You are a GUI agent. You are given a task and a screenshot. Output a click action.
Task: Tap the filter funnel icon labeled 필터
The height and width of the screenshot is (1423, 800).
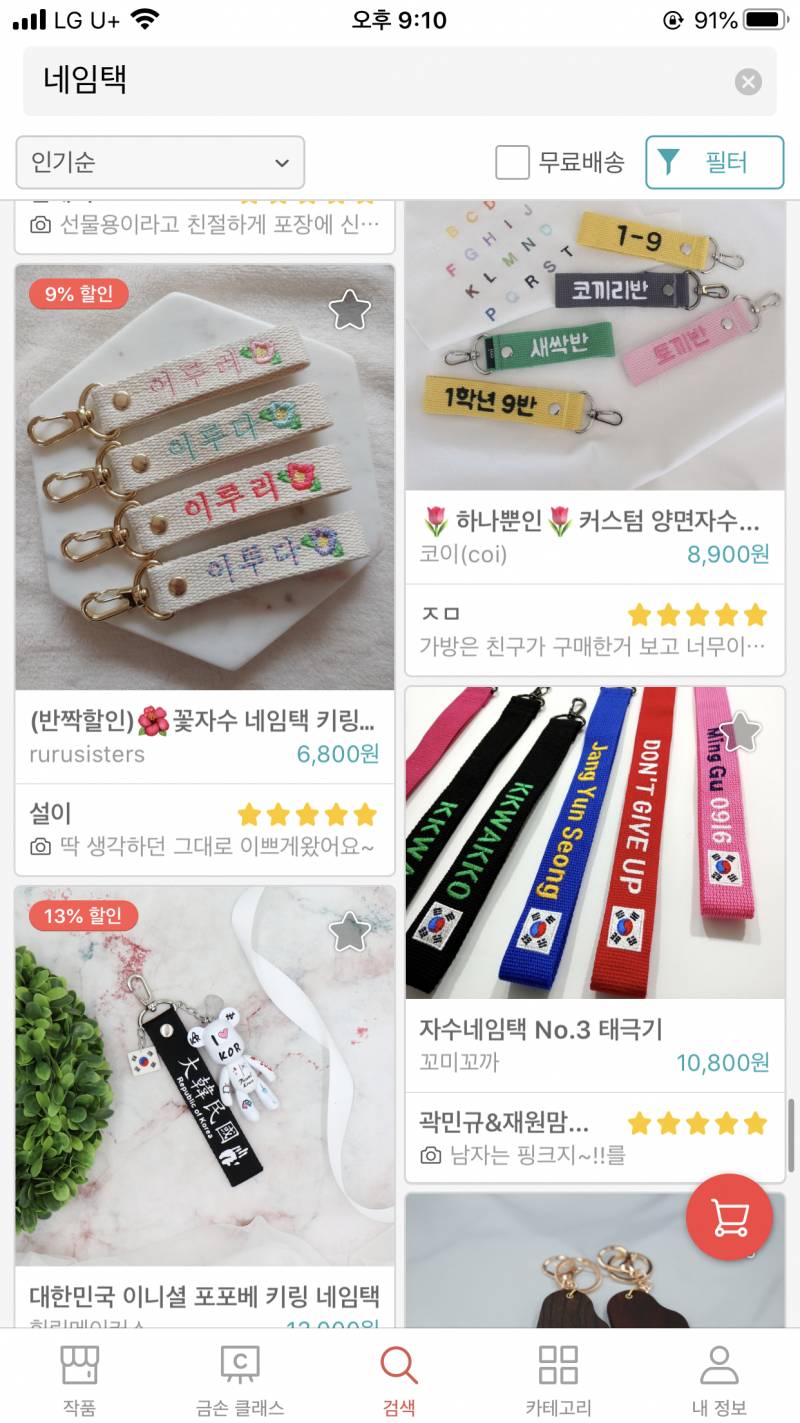point(714,162)
